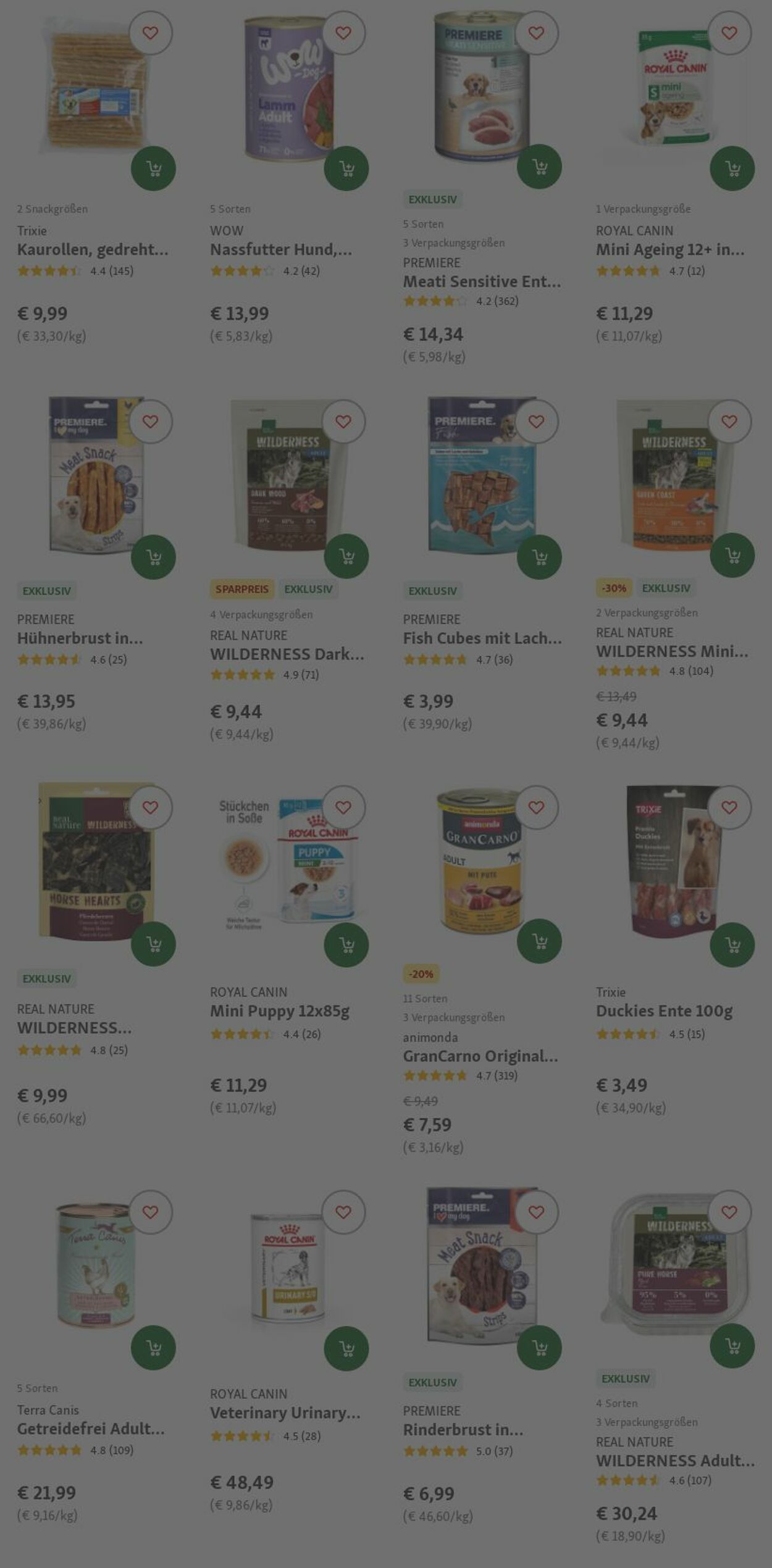Image resolution: width=772 pixels, height=1568 pixels.
Task: Open REAL NATURE WILDERNESS Dark product
Action: [287, 654]
